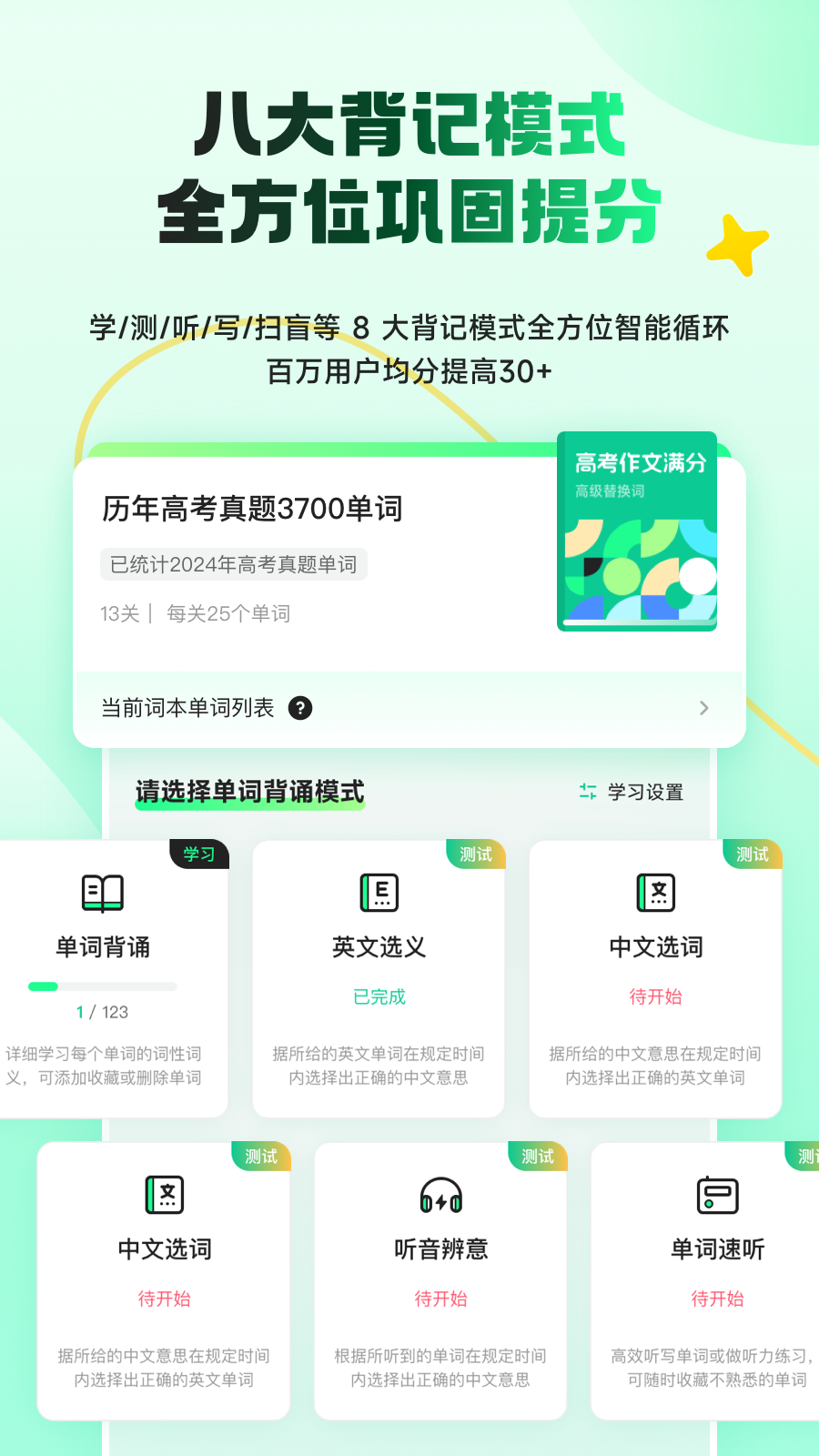Screen dimensions: 819x1456
Task: Click the letter E icon on 英文选义 card
Action: click(379, 893)
